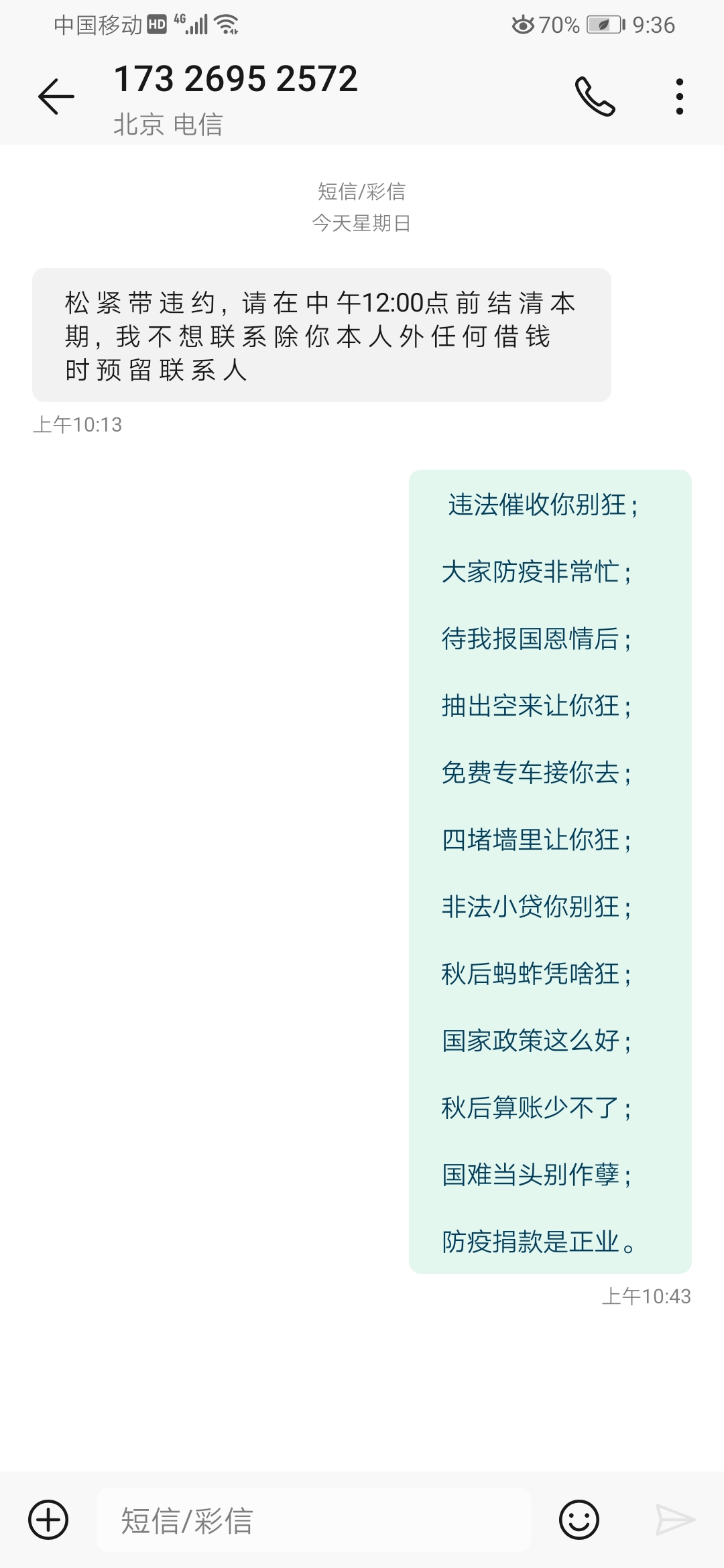Open the emoji smiley picker
The width and height of the screenshot is (724, 1568).
579,1520
